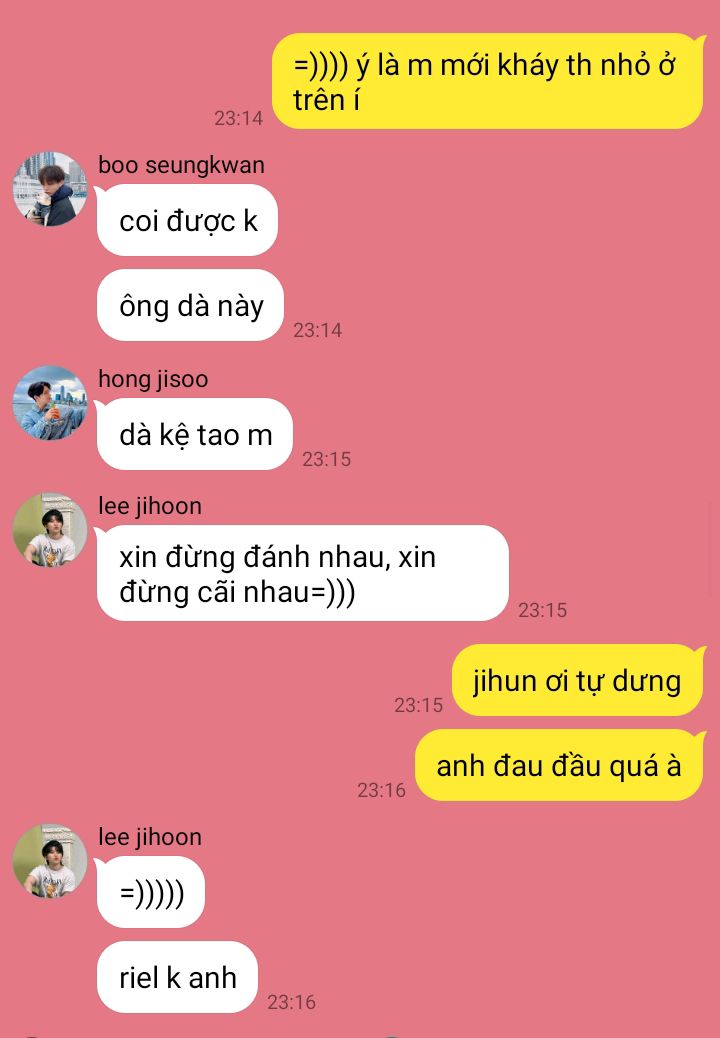Open hong jisoo's profile picture

point(50,403)
